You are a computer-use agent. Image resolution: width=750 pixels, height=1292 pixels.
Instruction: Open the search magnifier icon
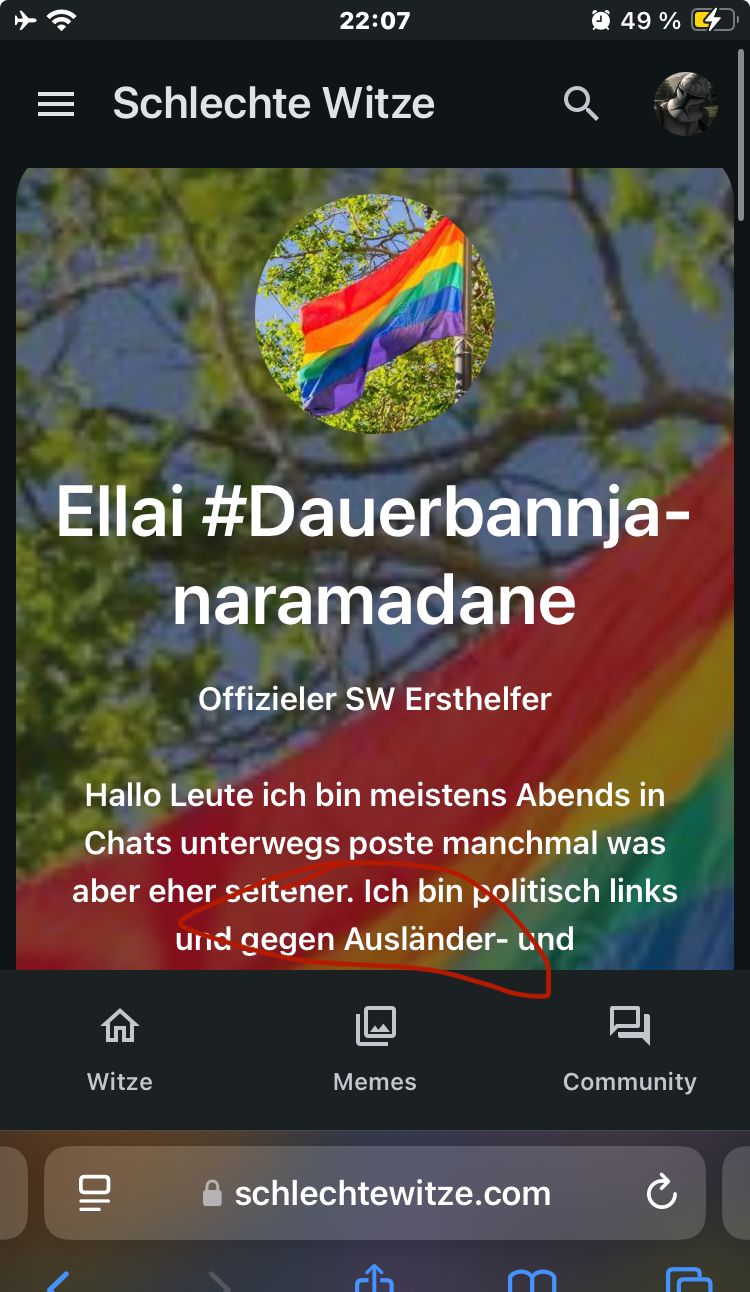coord(580,104)
